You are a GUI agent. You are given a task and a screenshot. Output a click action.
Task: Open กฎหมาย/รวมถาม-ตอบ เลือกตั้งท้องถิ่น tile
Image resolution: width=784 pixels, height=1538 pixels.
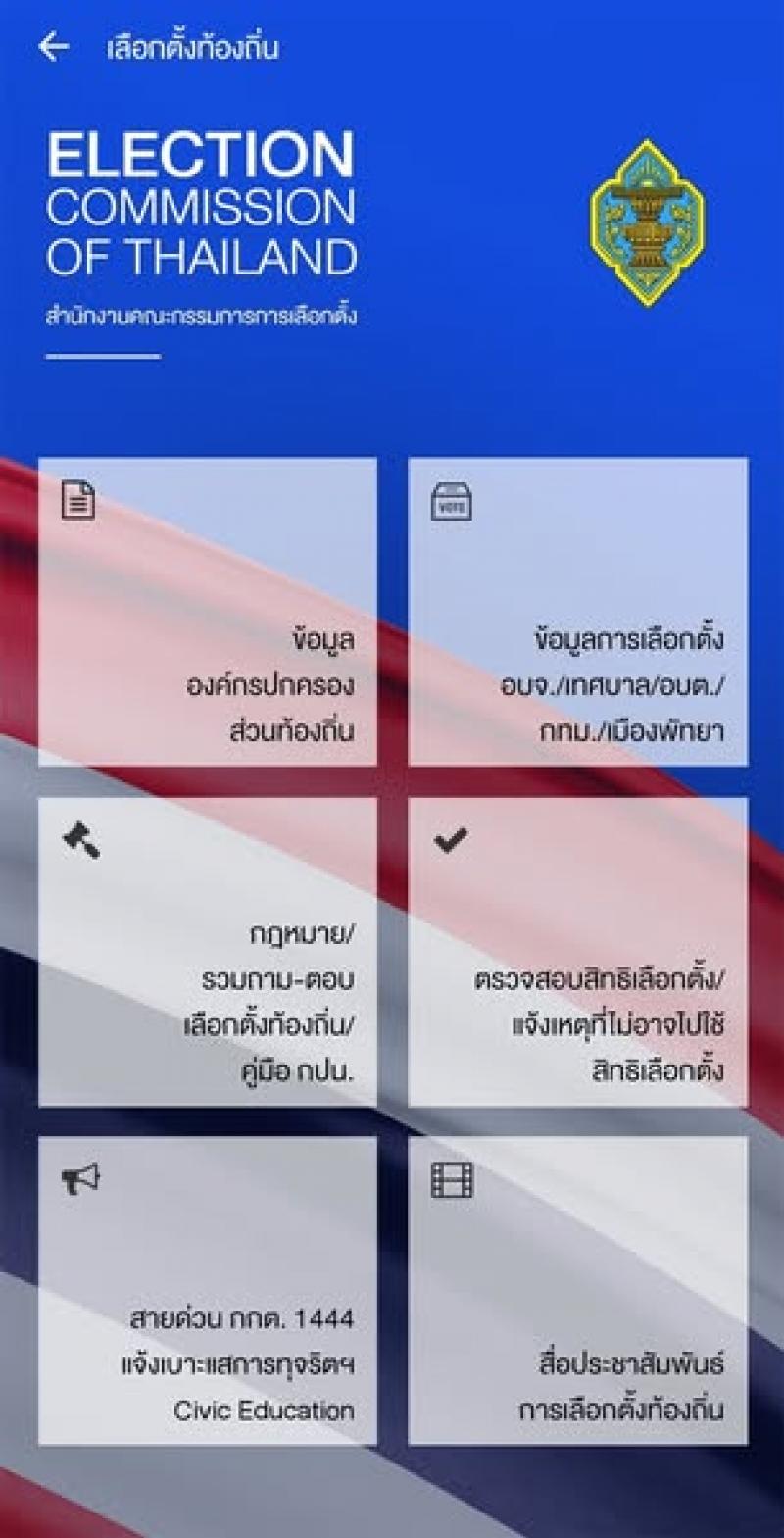208,952
